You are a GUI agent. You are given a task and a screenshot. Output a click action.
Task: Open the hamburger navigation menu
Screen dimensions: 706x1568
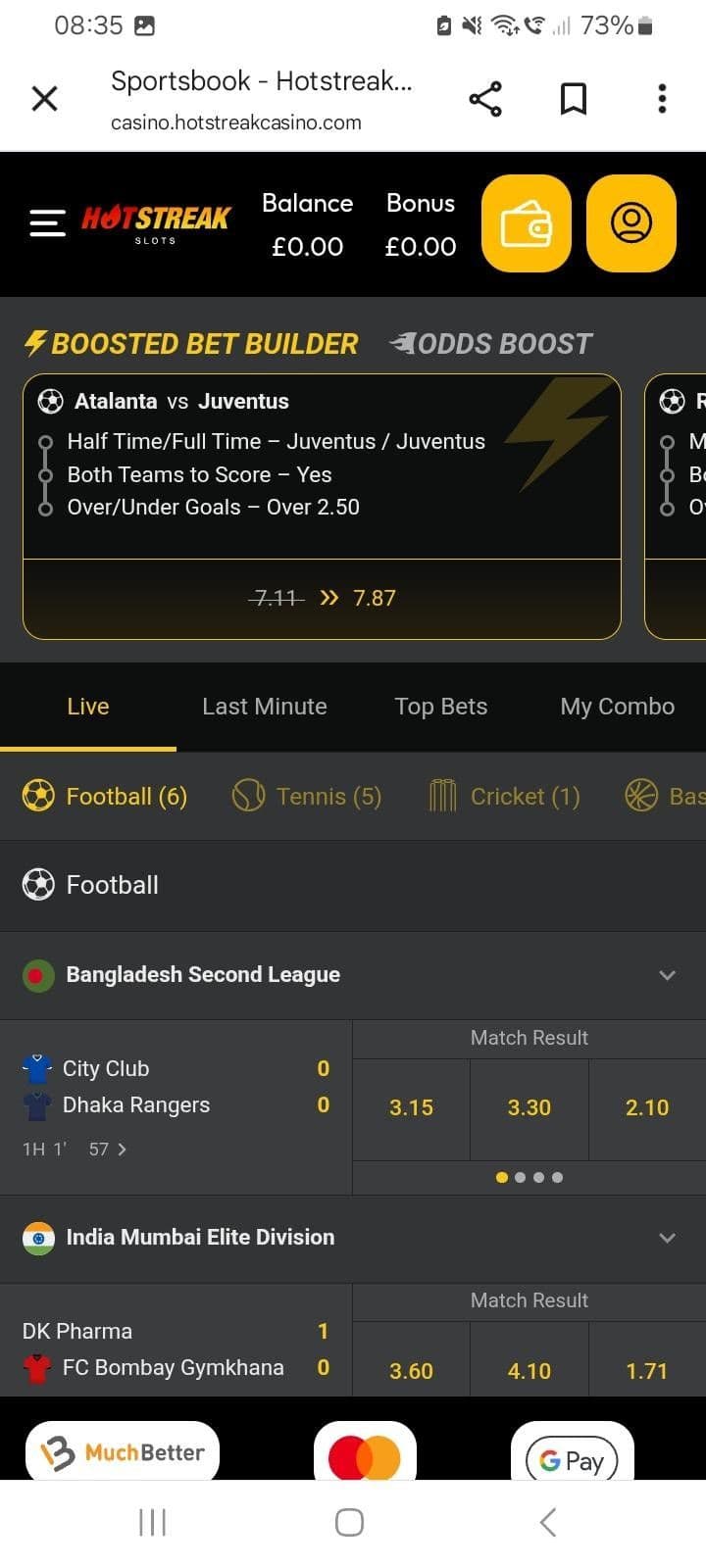point(46,222)
